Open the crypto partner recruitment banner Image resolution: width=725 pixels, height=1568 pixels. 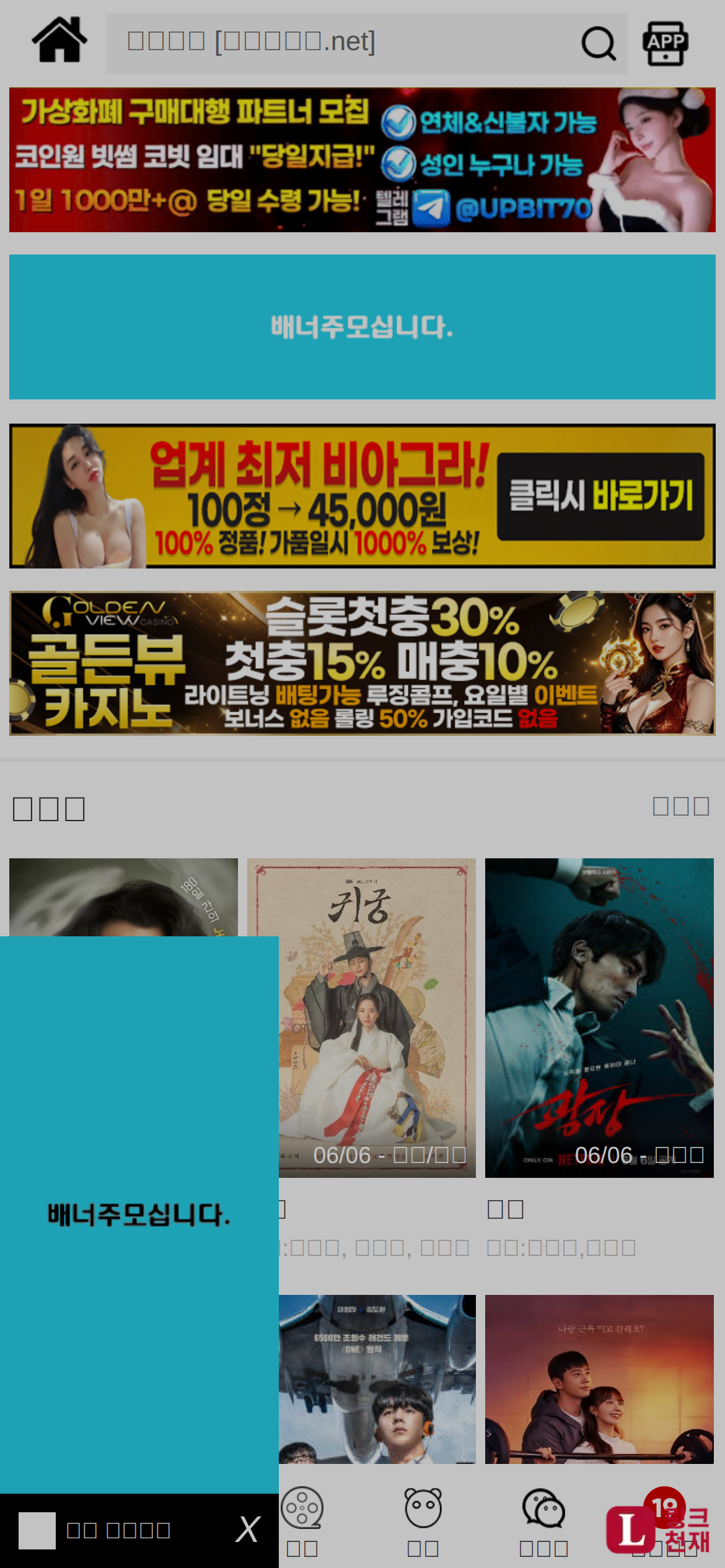click(362, 160)
